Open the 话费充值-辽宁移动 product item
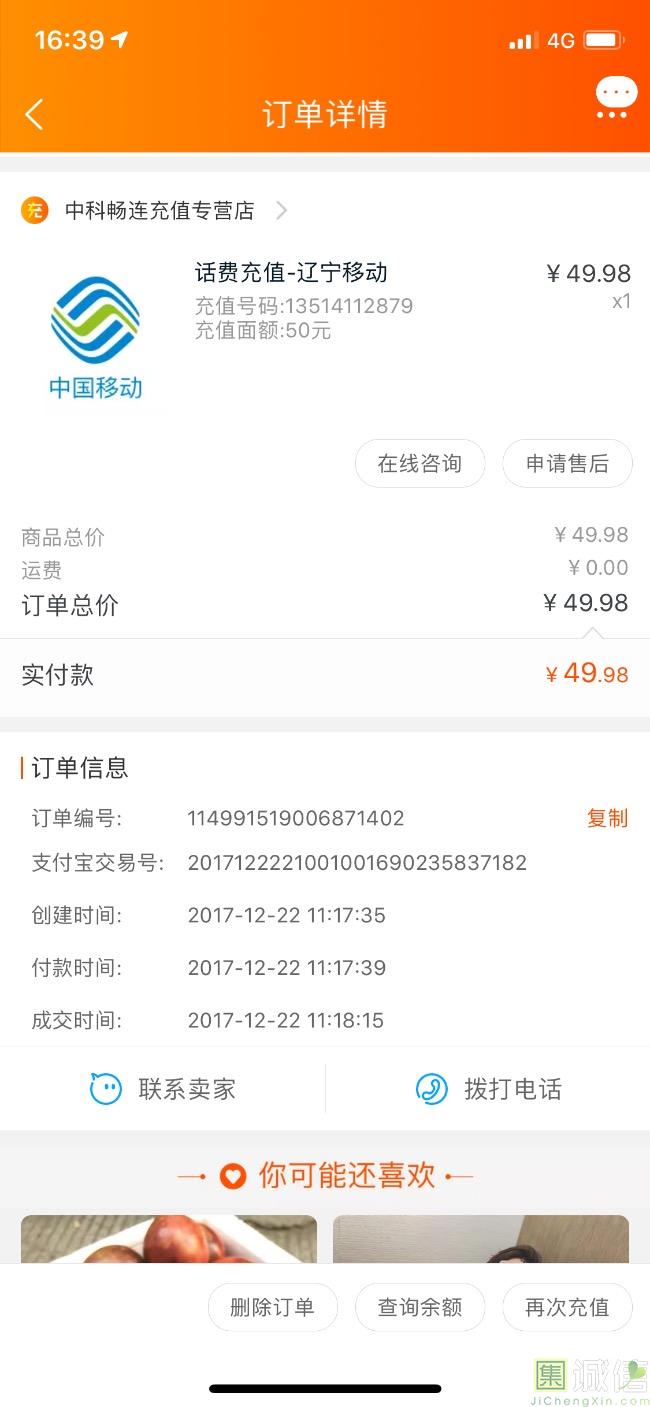The width and height of the screenshot is (650, 1407). click(291, 273)
